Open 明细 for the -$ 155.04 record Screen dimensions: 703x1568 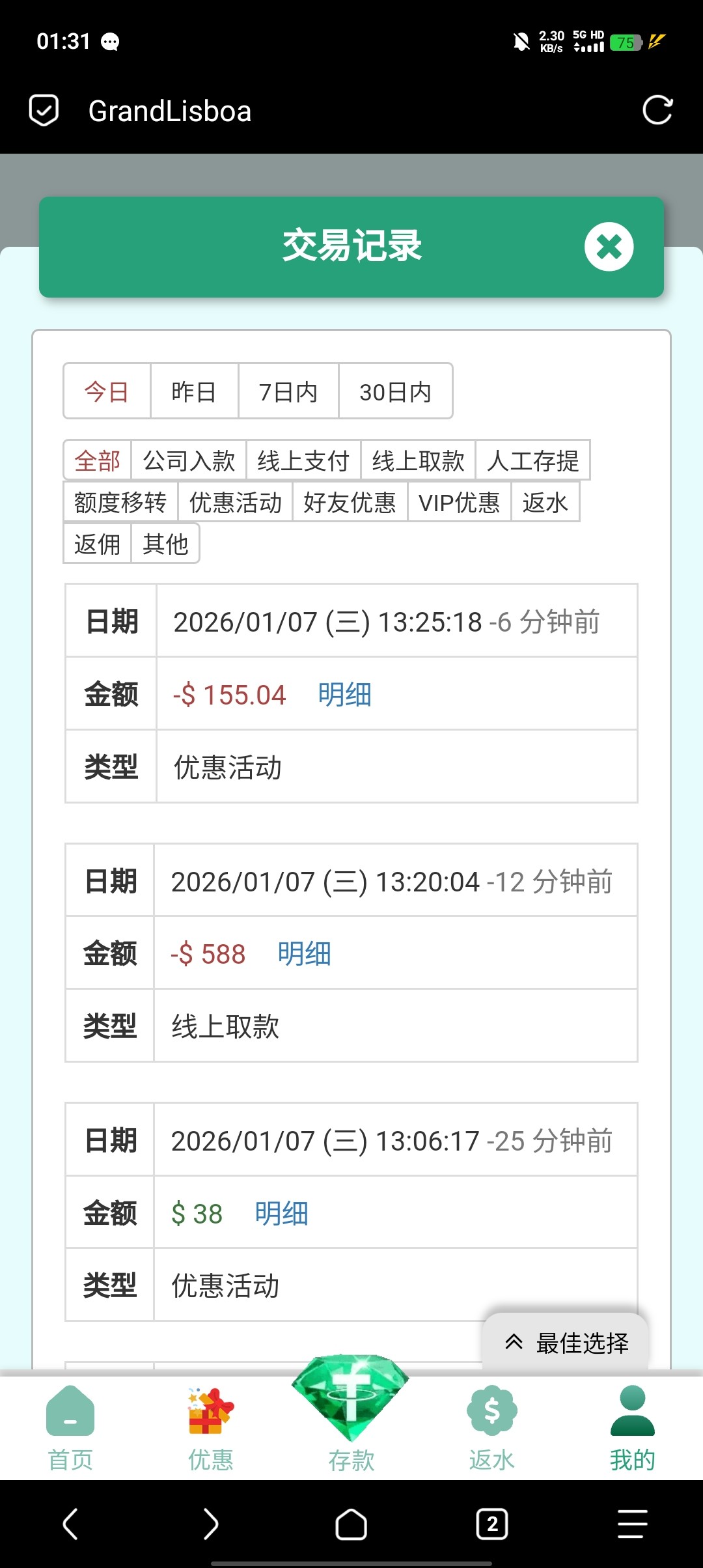click(x=344, y=695)
